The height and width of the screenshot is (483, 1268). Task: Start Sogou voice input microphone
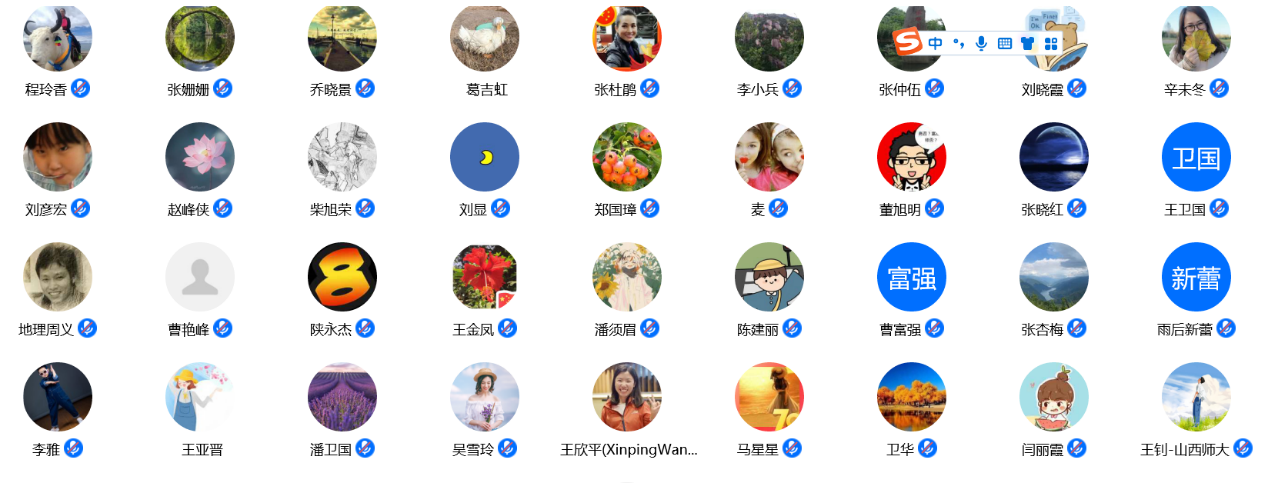981,43
